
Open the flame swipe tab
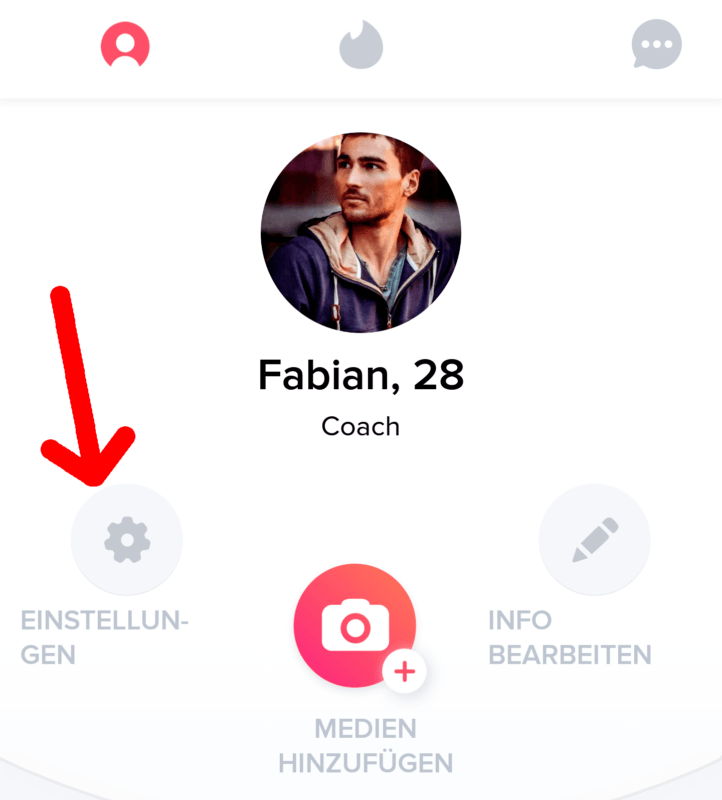point(361,45)
